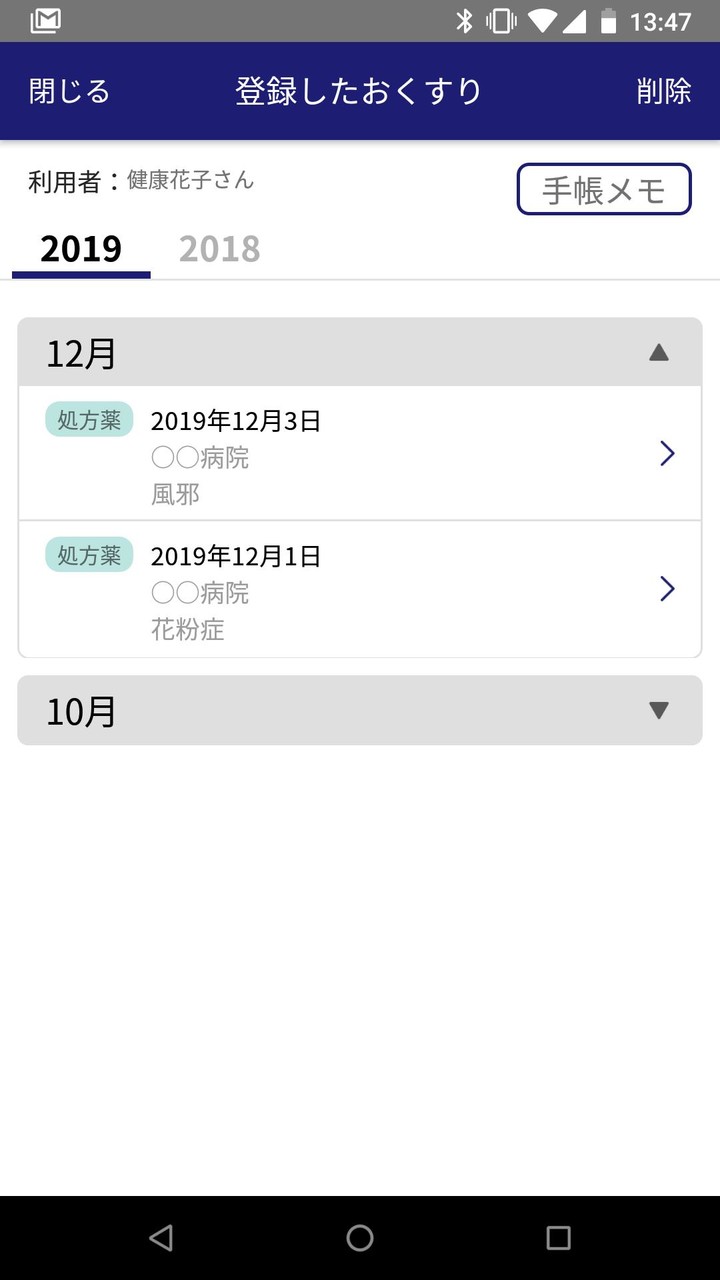720x1280 pixels.
Task: Open recent apps with the square navigation icon
Action: pyautogui.click(x=558, y=1239)
